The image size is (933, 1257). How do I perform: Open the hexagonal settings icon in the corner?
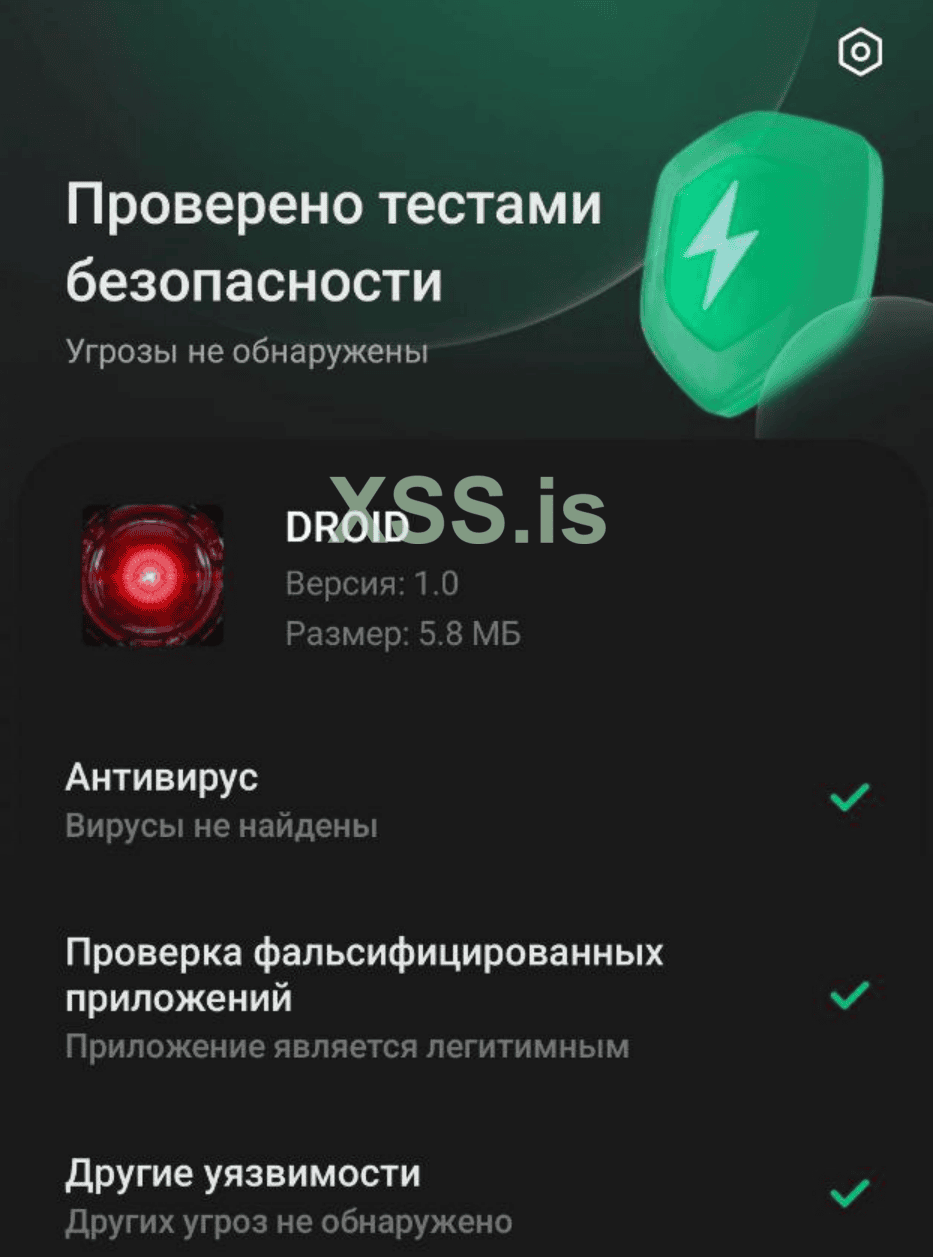tap(860, 51)
